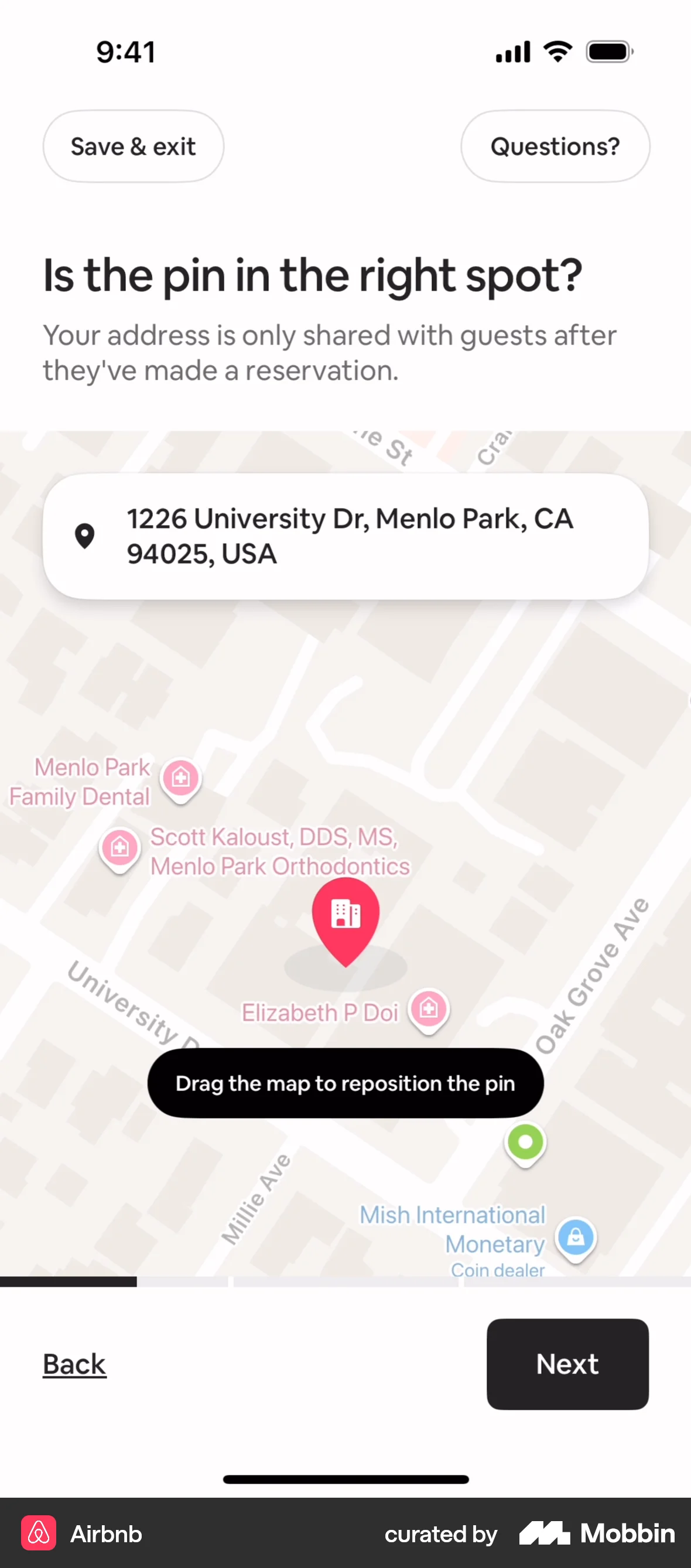Image resolution: width=691 pixels, height=1568 pixels.
Task: Click the address card showing 1226 University Dr
Action: [345, 536]
